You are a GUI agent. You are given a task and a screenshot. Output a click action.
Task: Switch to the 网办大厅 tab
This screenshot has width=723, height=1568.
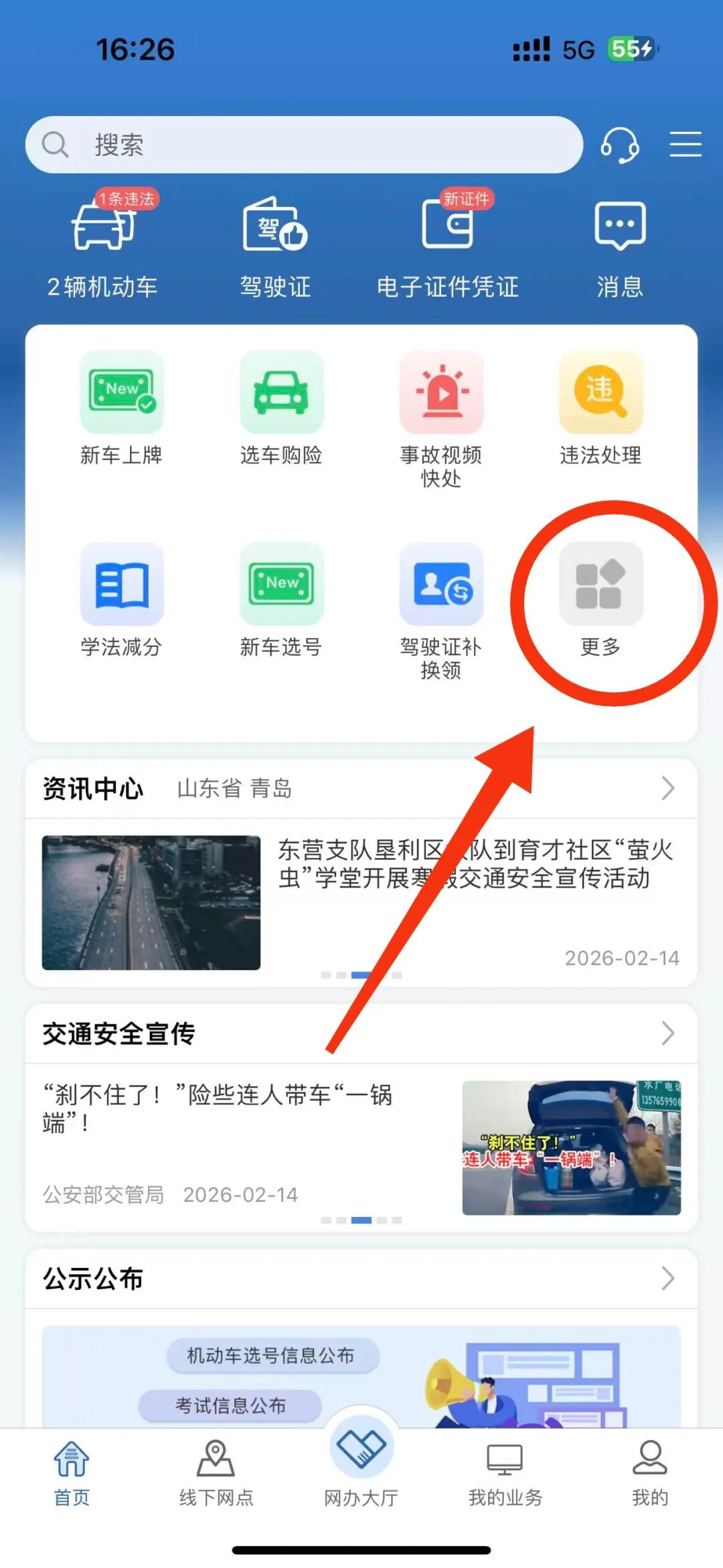(361, 1467)
